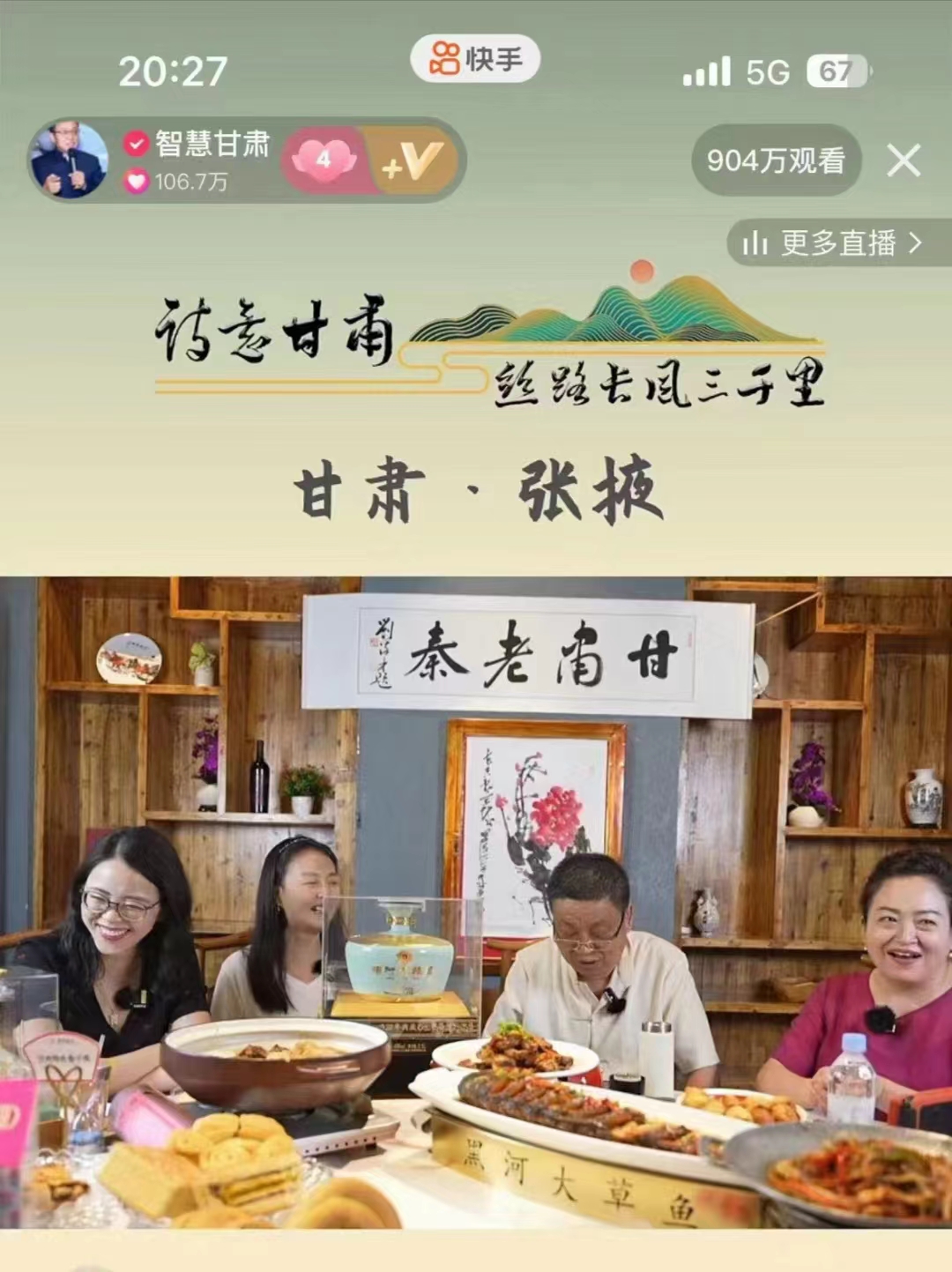Open the pink heart fan group badge
The image size is (952, 1272).
[324, 160]
